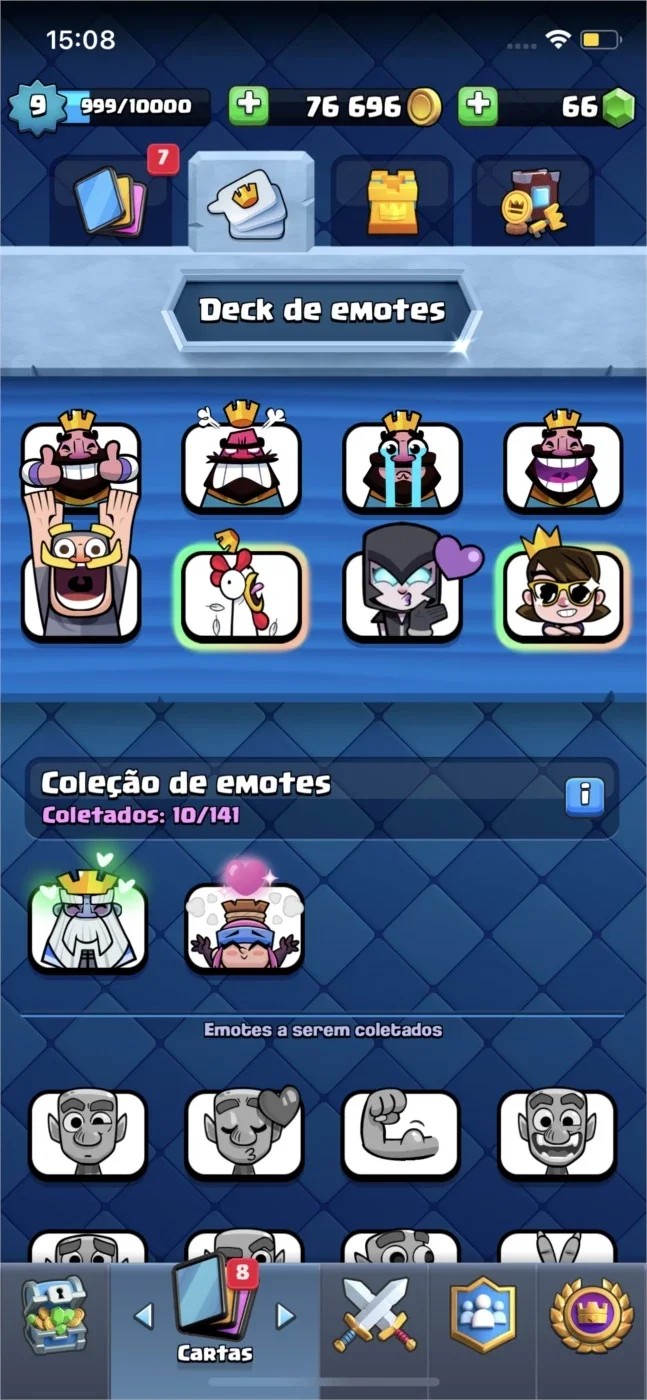Open the banner collection tab with crown badge

click(x=533, y=199)
